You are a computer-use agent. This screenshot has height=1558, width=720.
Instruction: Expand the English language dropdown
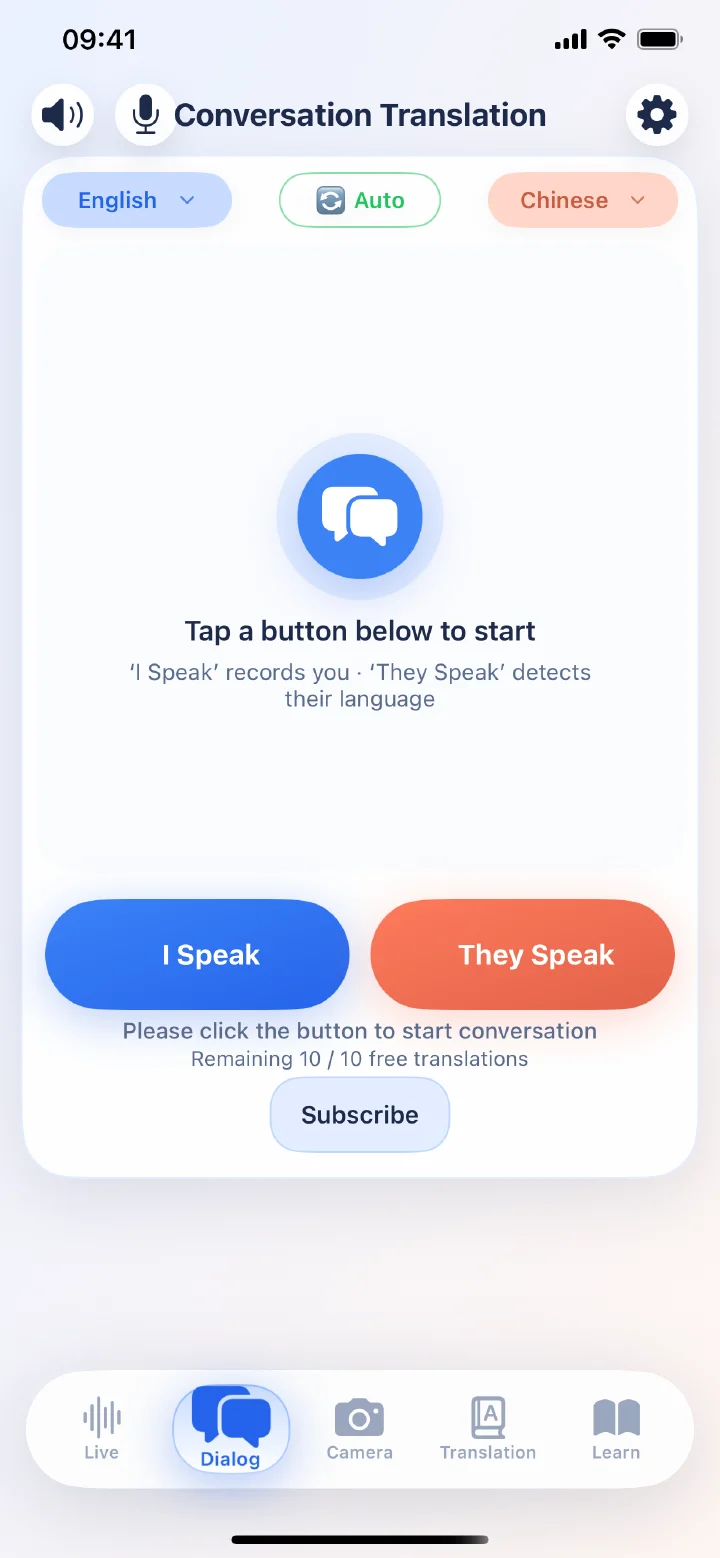click(x=137, y=200)
